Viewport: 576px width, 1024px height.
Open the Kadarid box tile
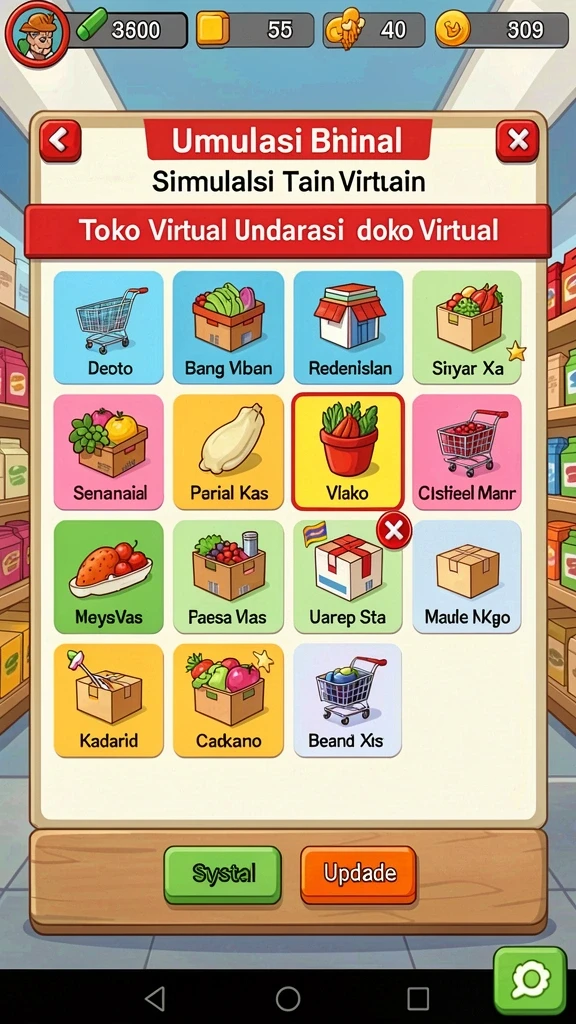point(108,701)
